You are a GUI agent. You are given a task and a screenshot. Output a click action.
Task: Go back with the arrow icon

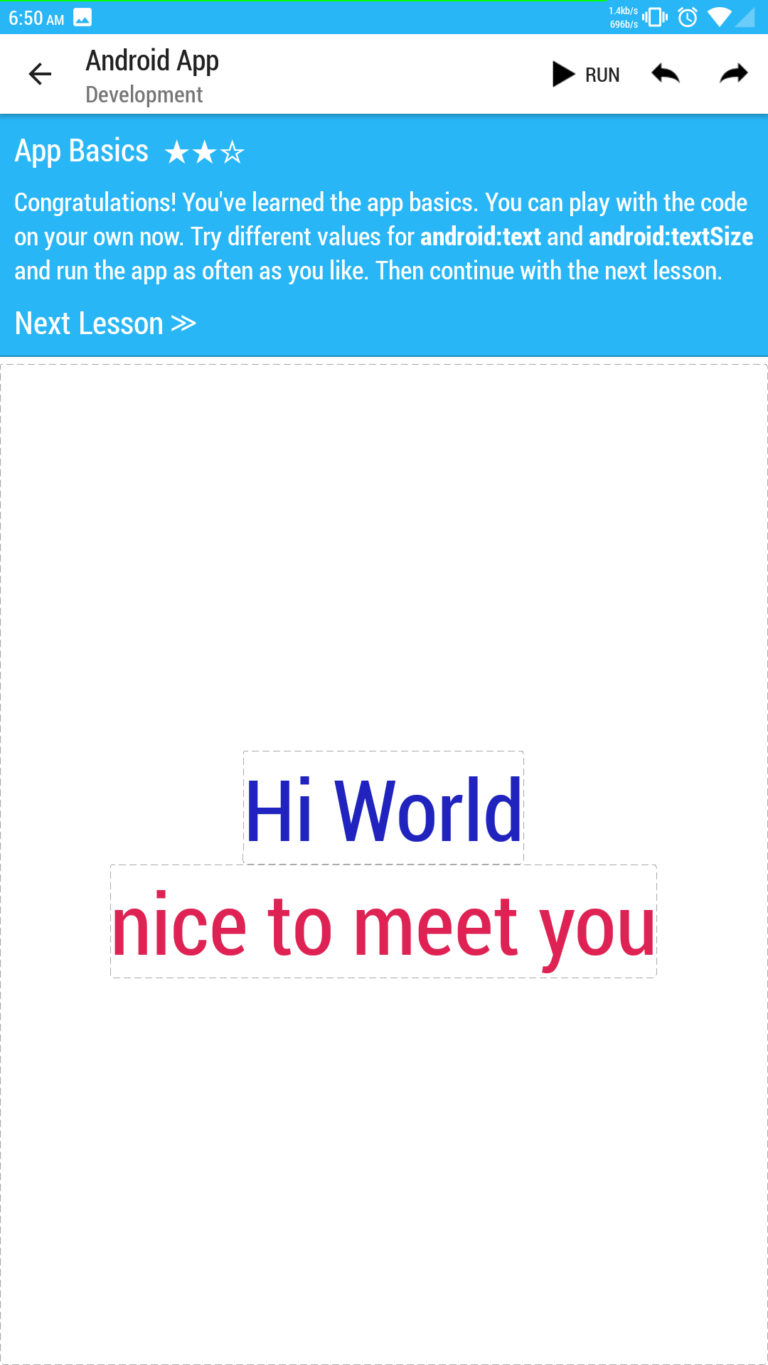tap(39, 74)
